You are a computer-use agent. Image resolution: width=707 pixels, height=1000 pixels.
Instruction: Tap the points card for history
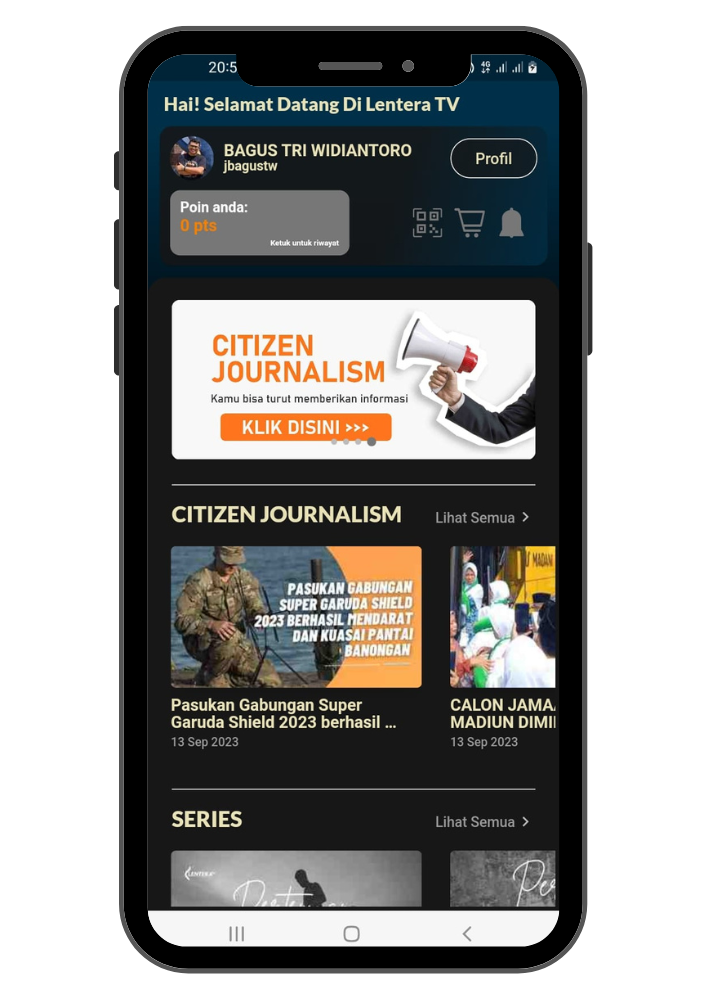pyautogui.click(x=259, y=223)
